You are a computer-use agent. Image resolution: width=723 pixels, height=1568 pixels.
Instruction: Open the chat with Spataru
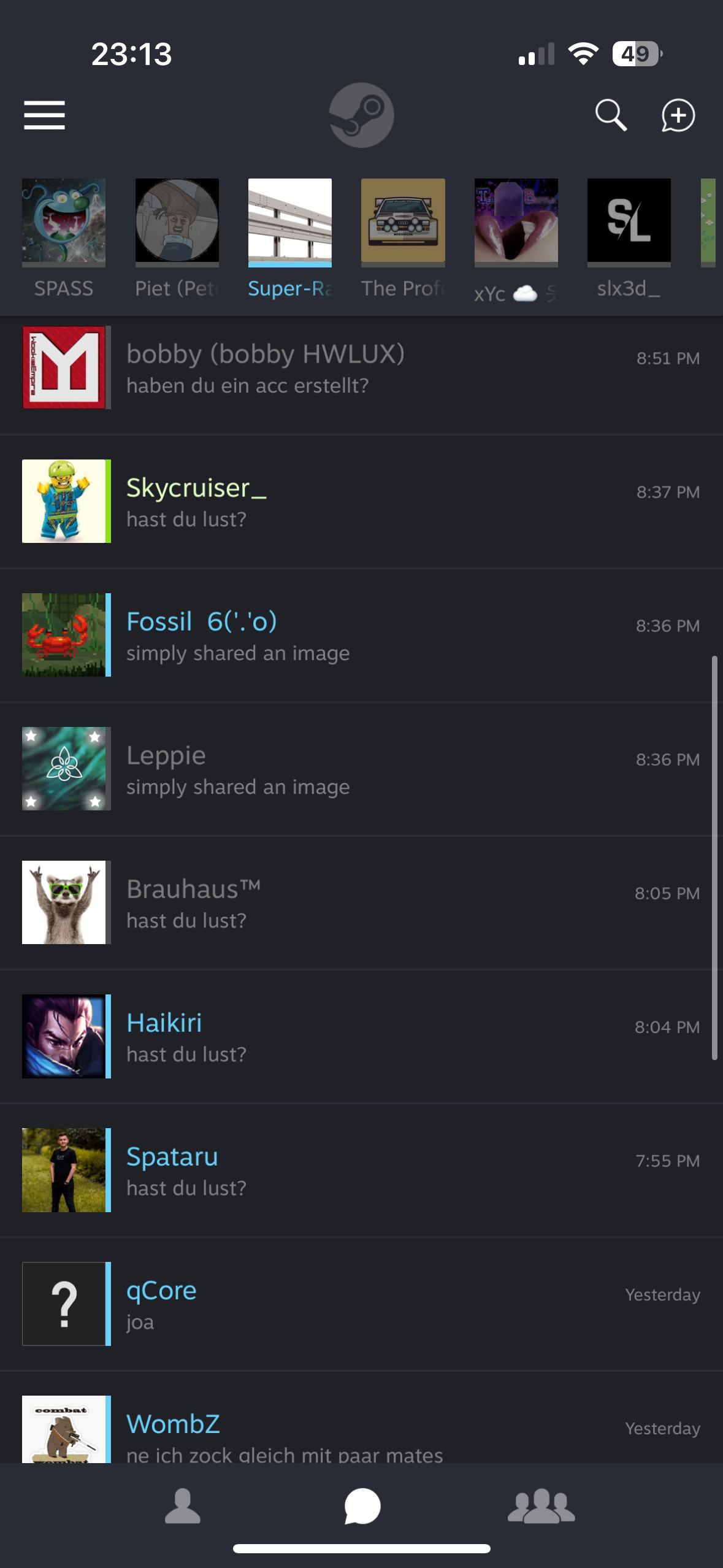point(361,1170)
